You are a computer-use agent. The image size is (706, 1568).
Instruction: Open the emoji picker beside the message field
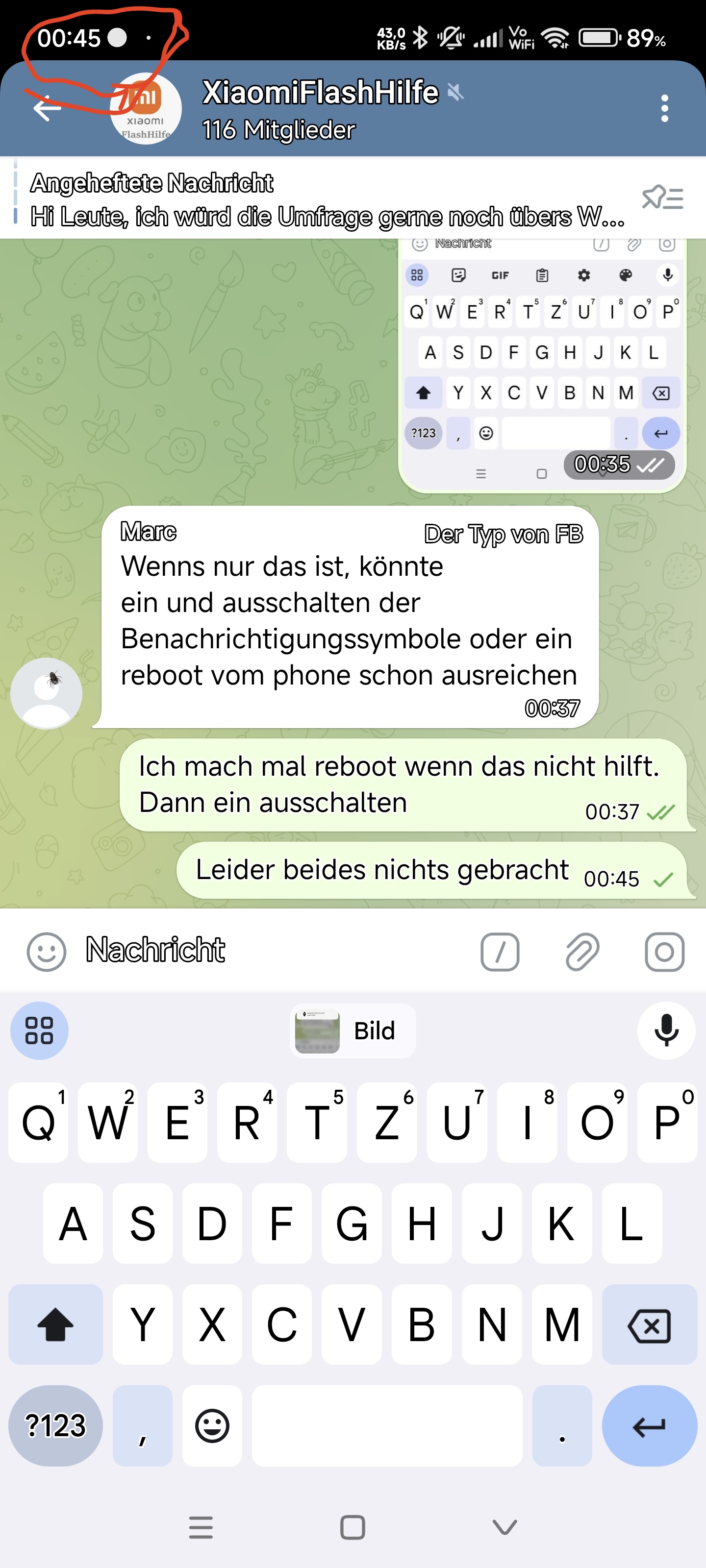pyautogui.click(x=46, y=952)
